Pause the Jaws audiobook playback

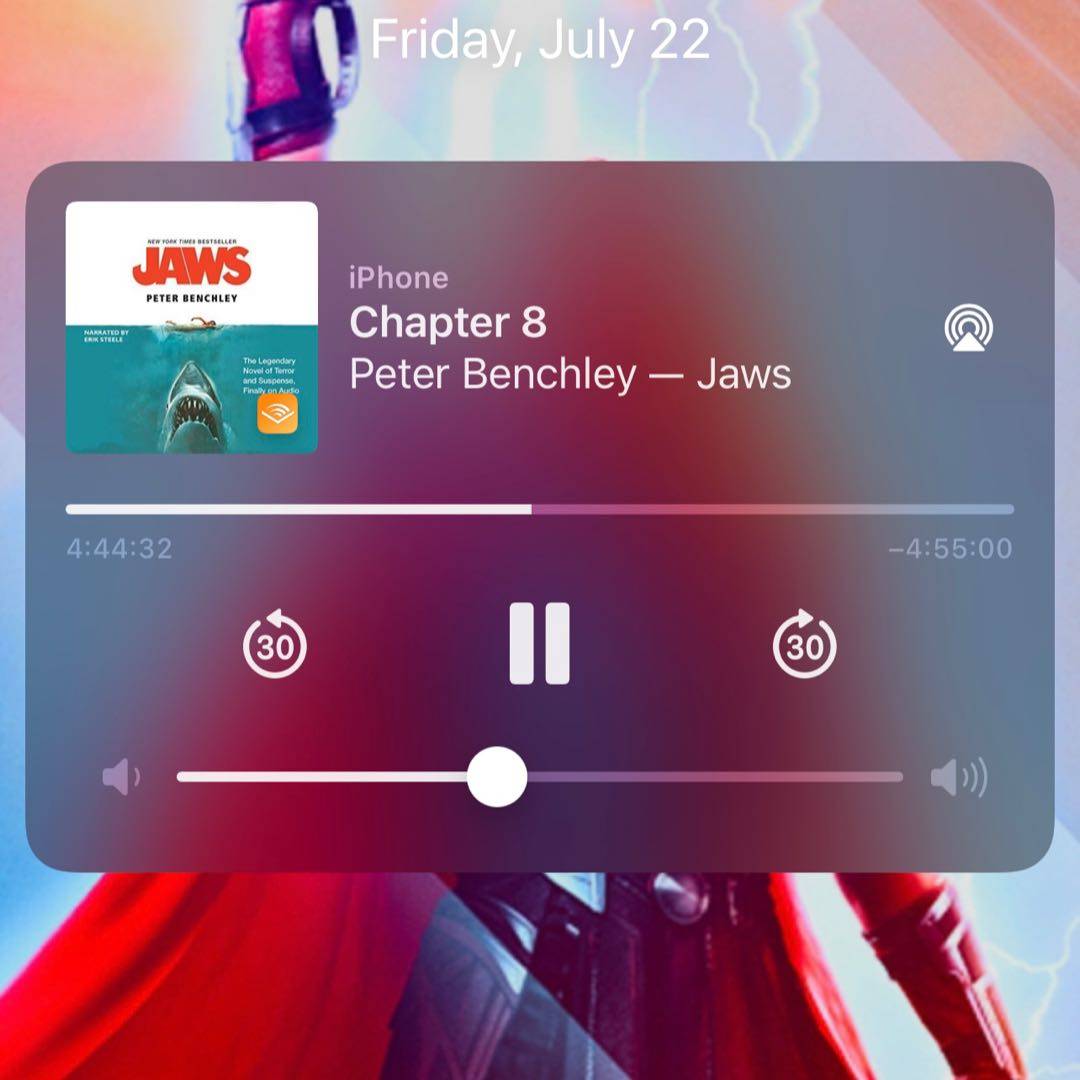[539, 644]
